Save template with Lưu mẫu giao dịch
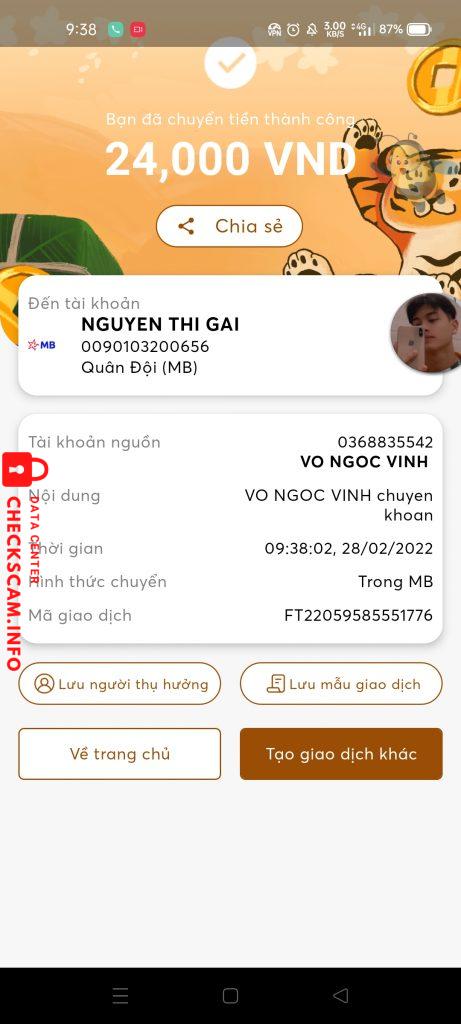Viewport: 461px width, 1024px height. coord(341,684)
